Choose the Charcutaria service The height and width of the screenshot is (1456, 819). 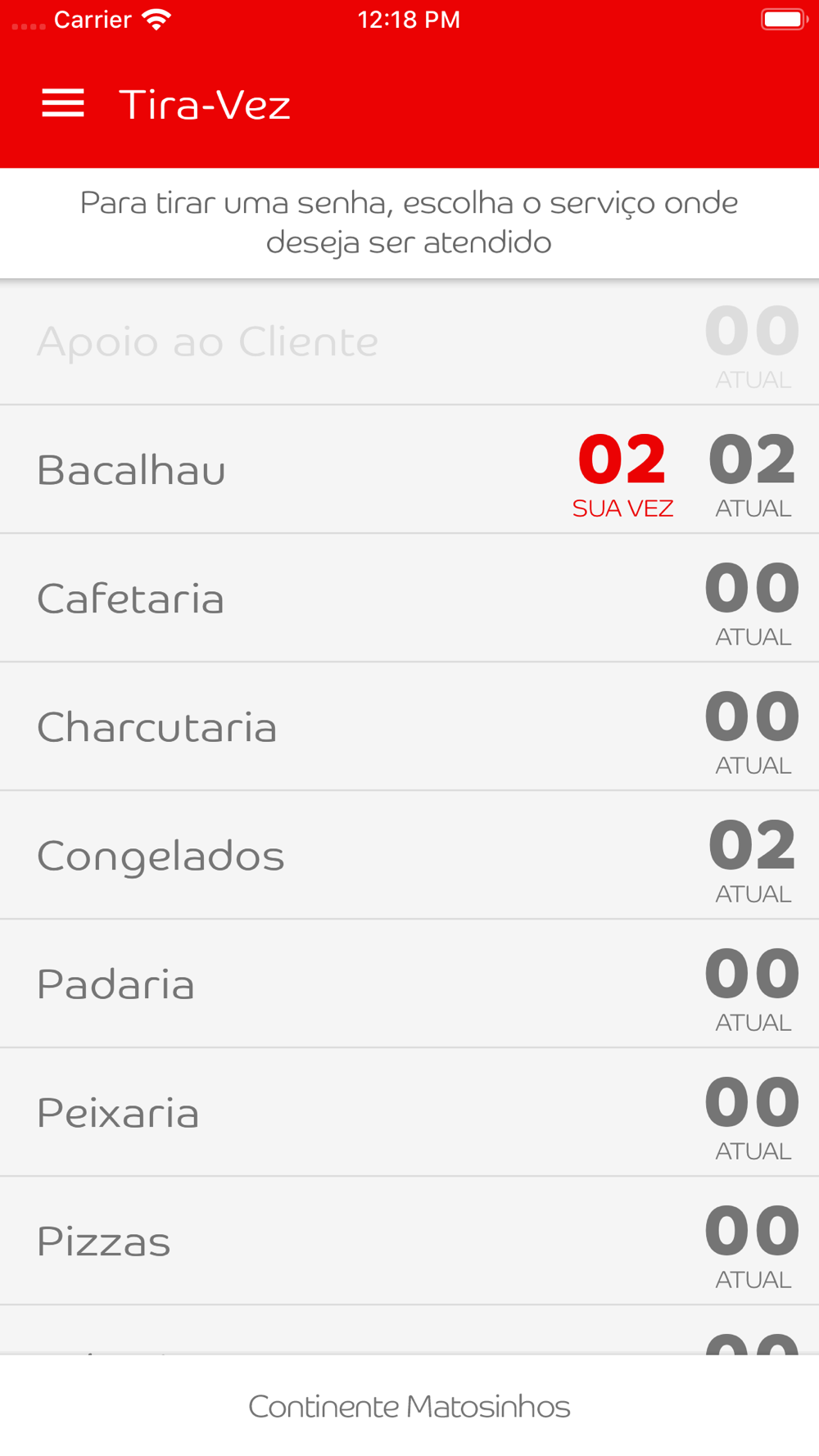[x=409, y=726]
